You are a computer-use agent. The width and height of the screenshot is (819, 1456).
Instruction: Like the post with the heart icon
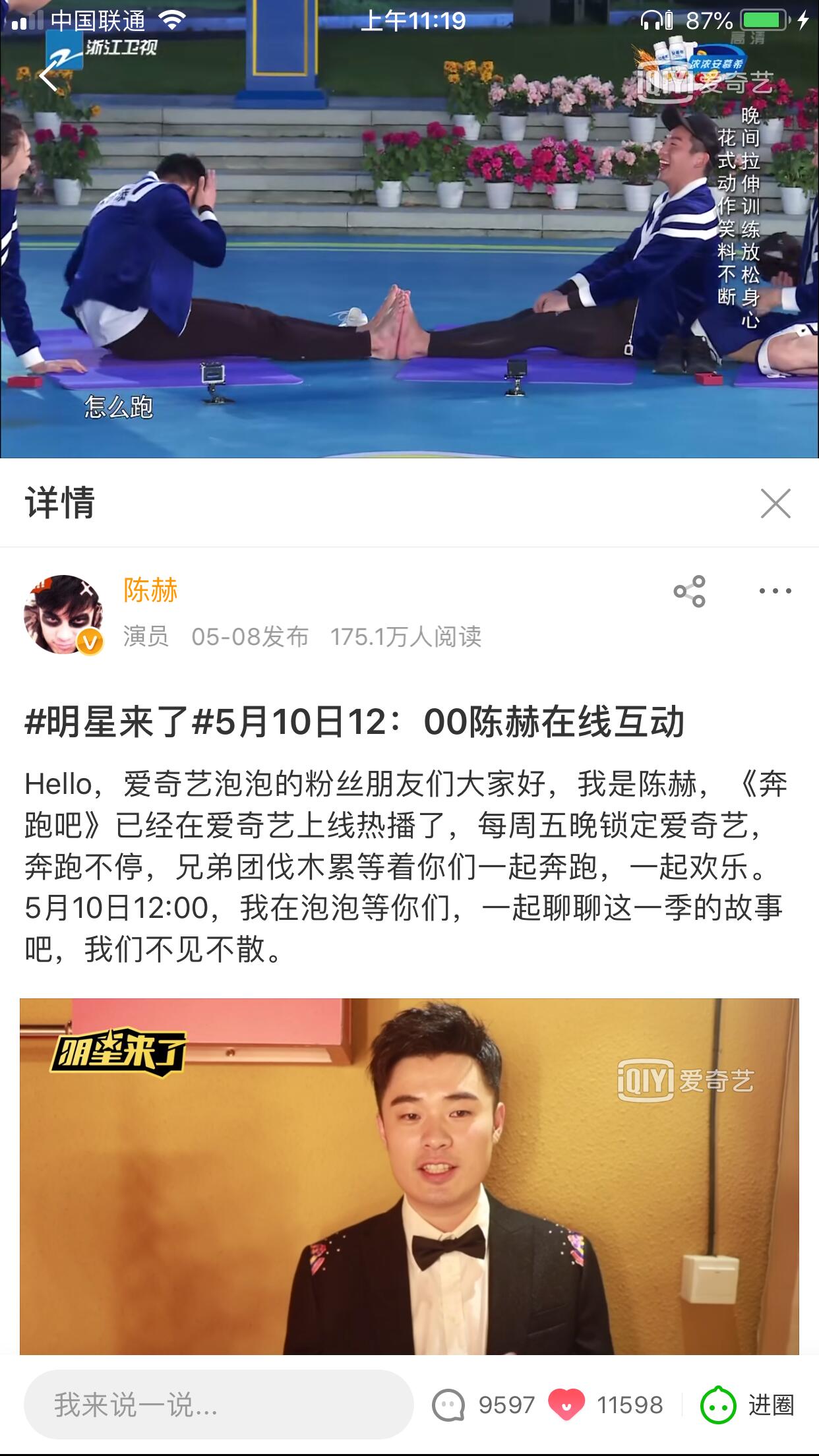566,1405
